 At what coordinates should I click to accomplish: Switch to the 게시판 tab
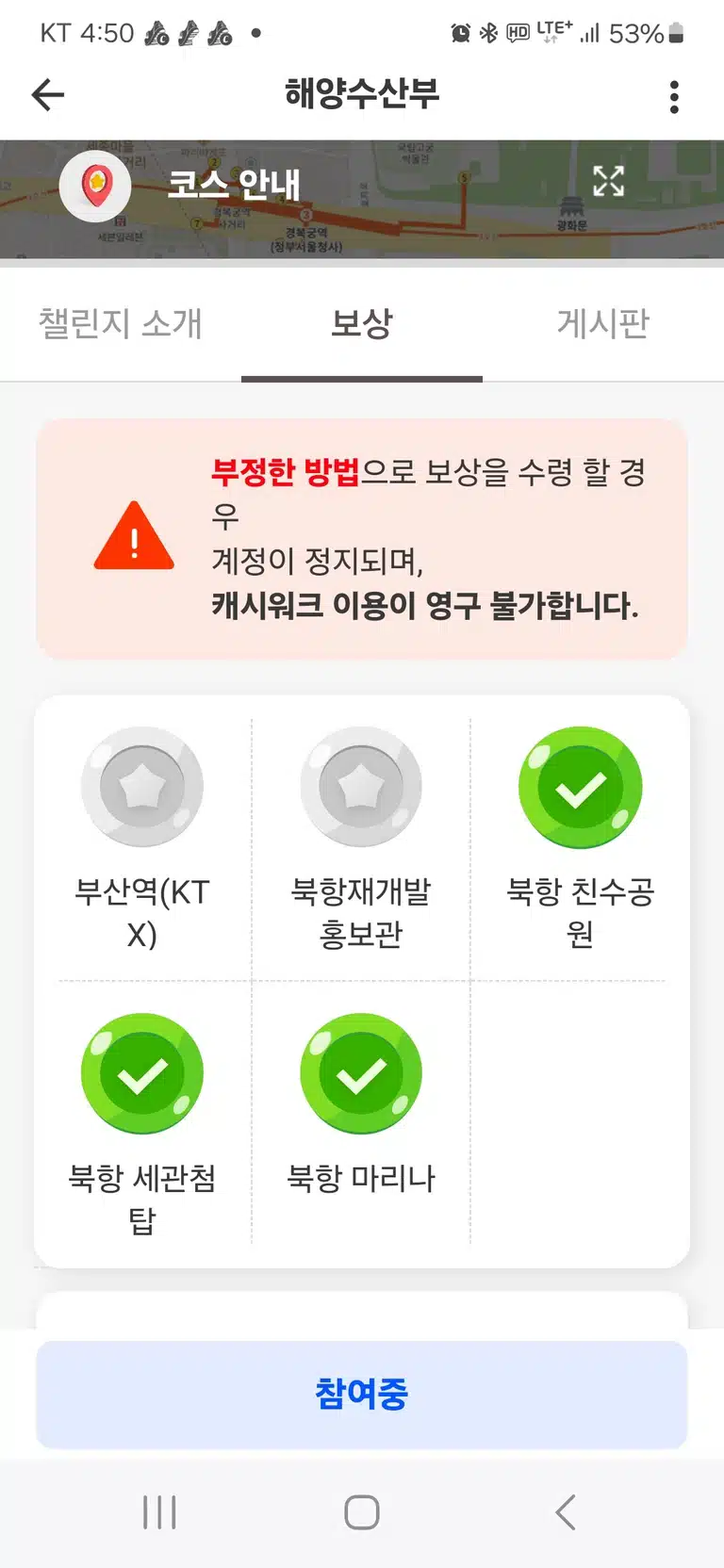tap(603, 323)
